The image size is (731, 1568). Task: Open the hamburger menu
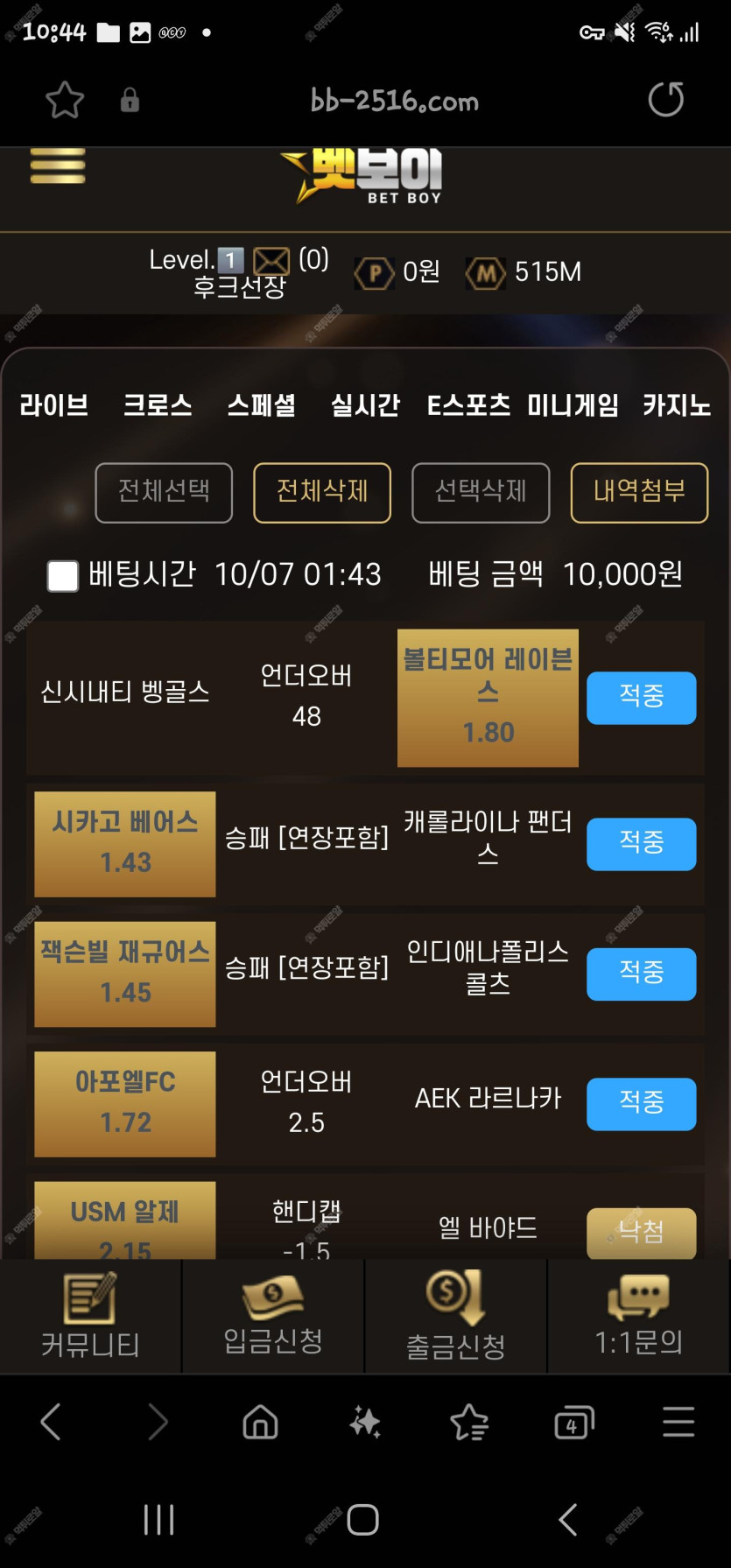coord(58,165)
